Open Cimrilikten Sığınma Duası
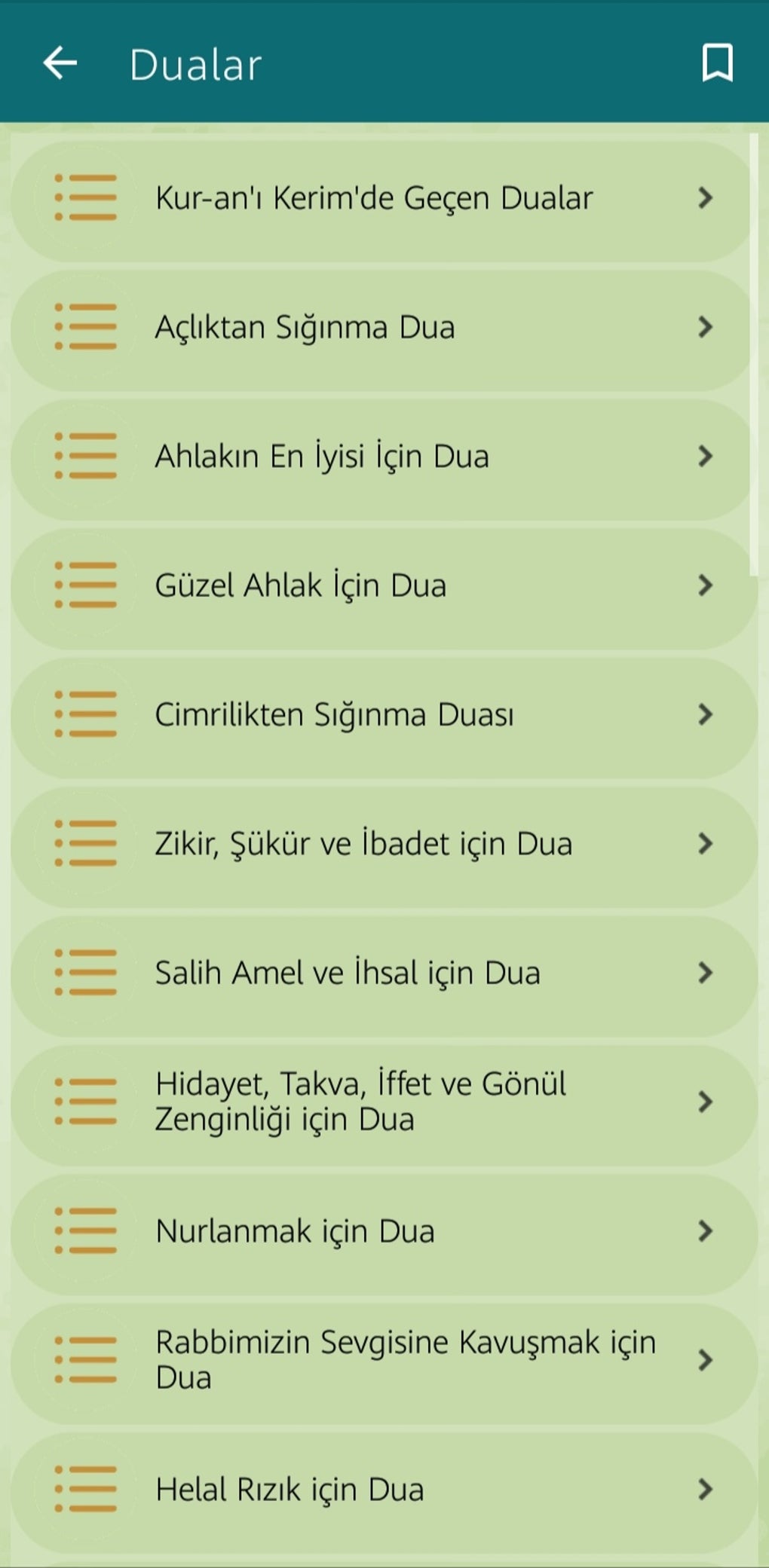The height and width of the screenshot is (1568, 769). (x=334, y=715)
